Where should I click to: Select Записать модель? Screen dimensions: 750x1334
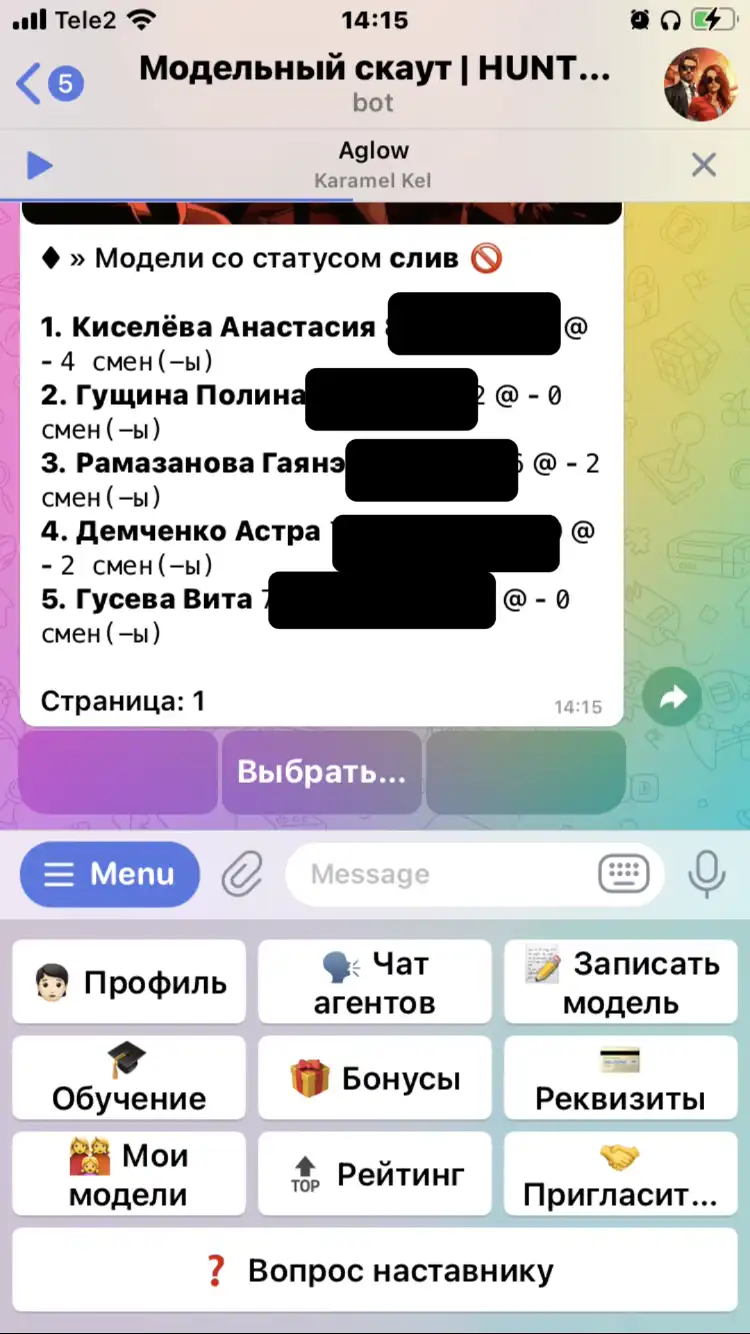tap(621, 982)
